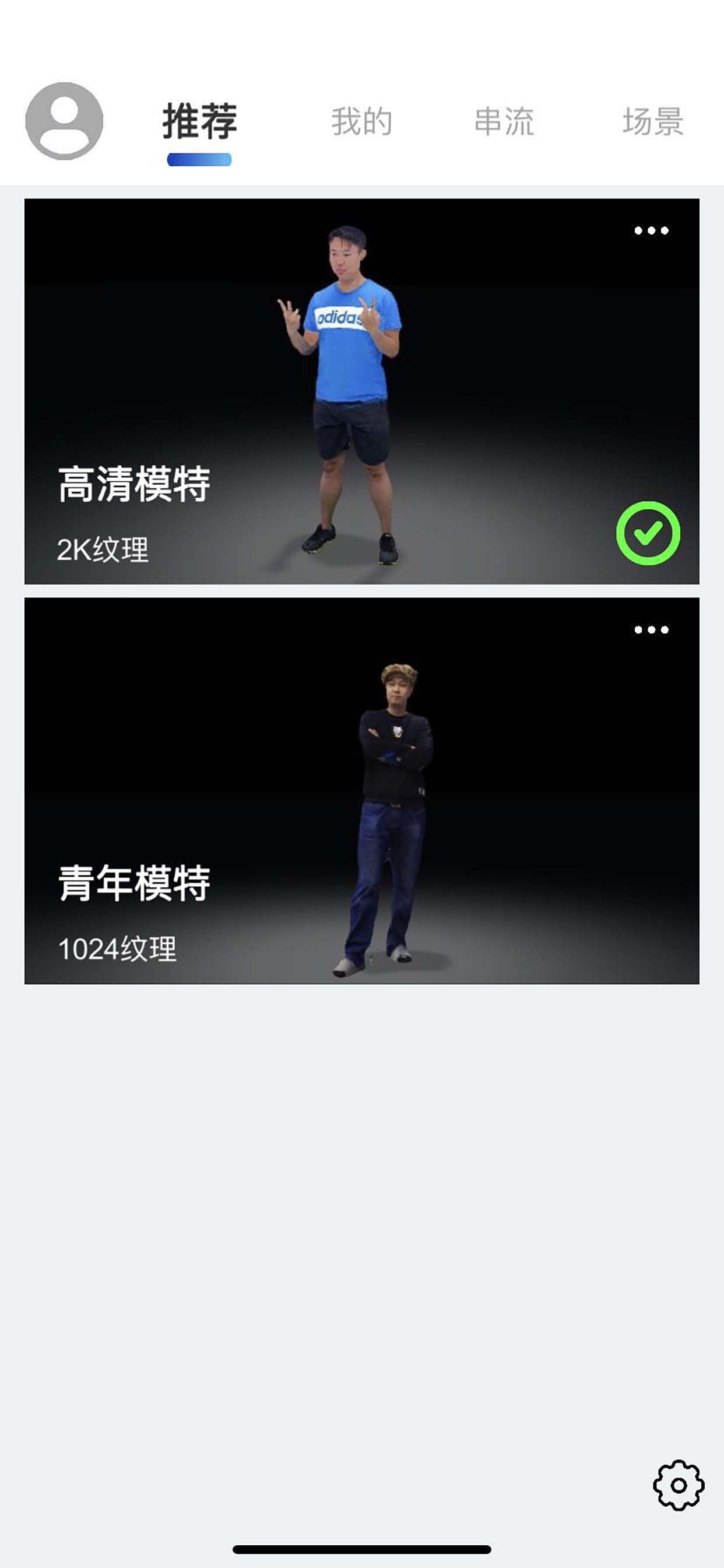Open the 青年模特 model card
This screenshot has width=724, height=1568.
click(361, 790)
